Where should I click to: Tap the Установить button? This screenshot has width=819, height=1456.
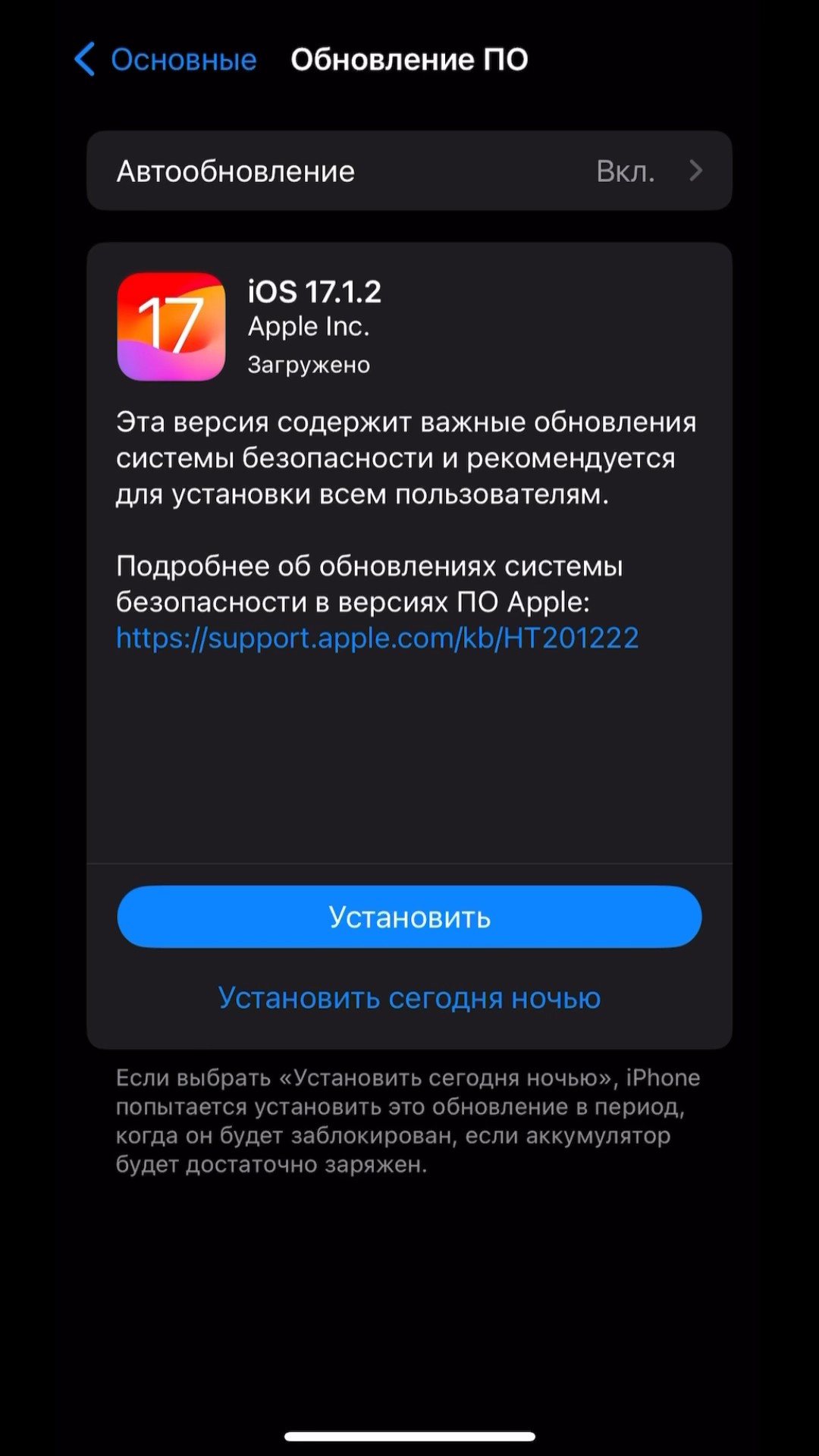409,917
